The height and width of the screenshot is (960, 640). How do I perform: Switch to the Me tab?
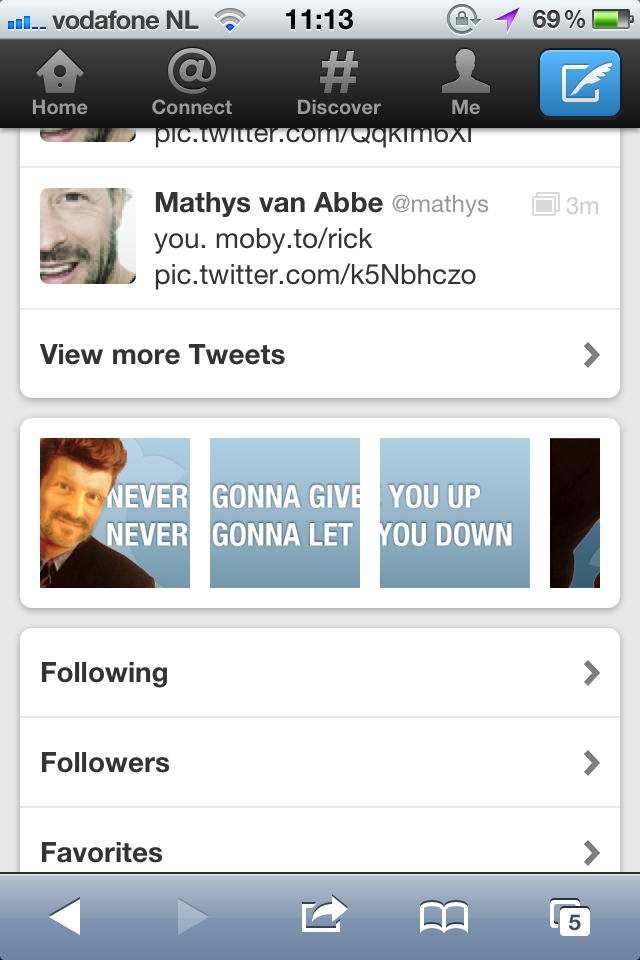pos(465,83)
